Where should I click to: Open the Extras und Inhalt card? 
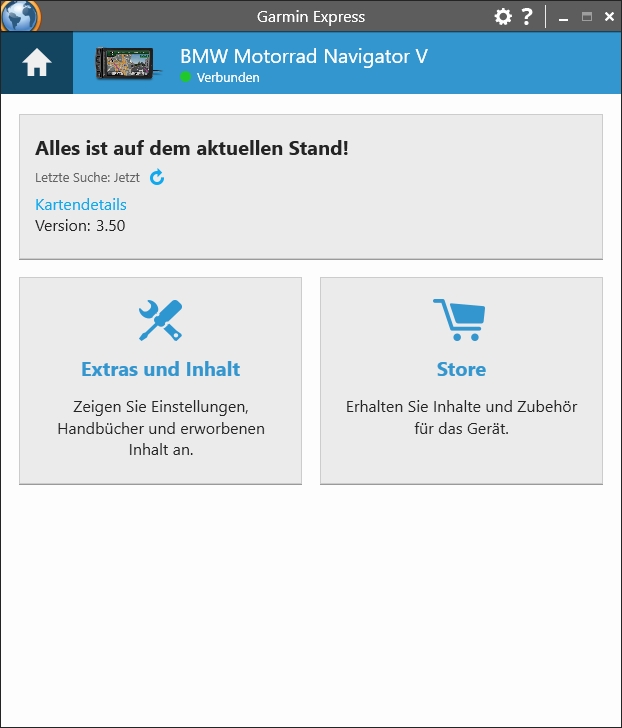click(x=160, y=380)
